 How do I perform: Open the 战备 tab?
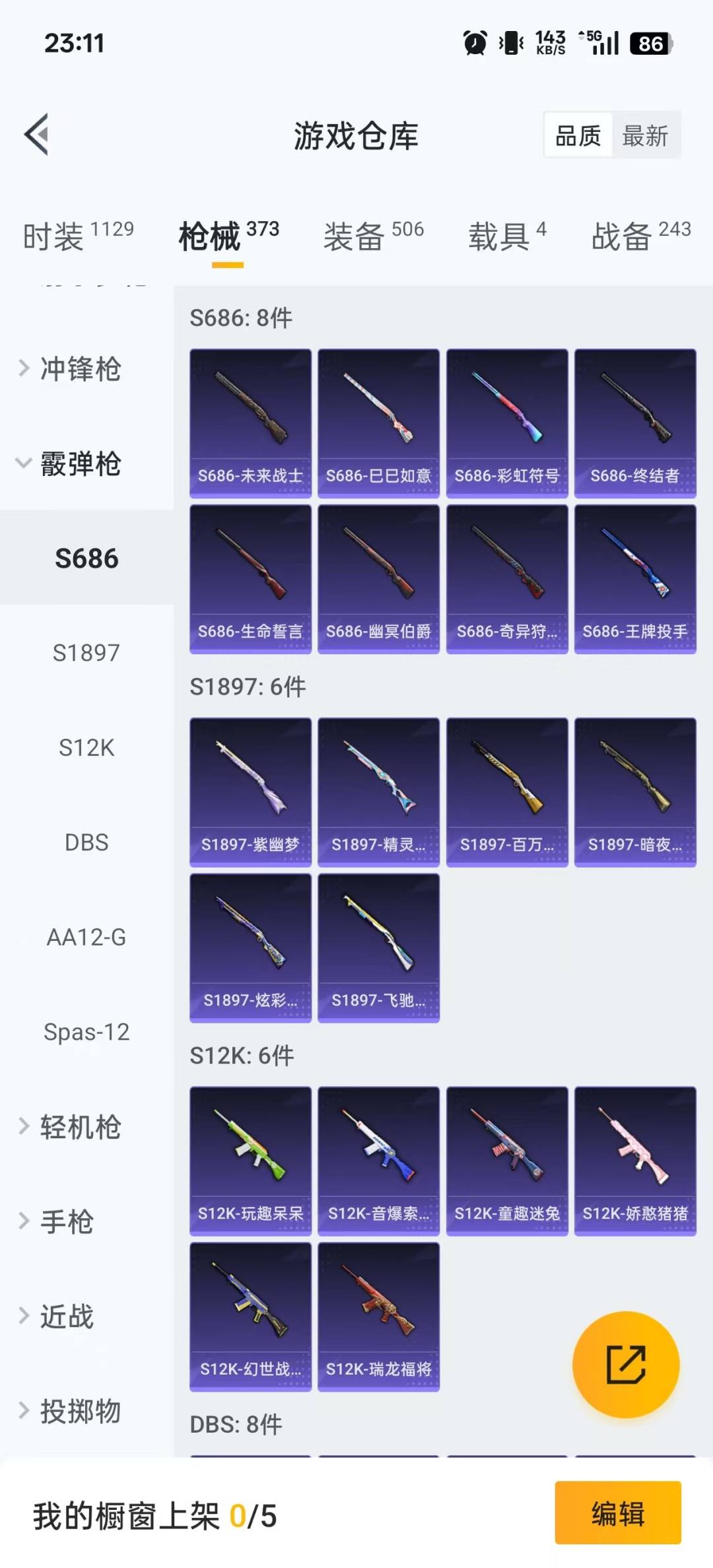pos(640,236)
